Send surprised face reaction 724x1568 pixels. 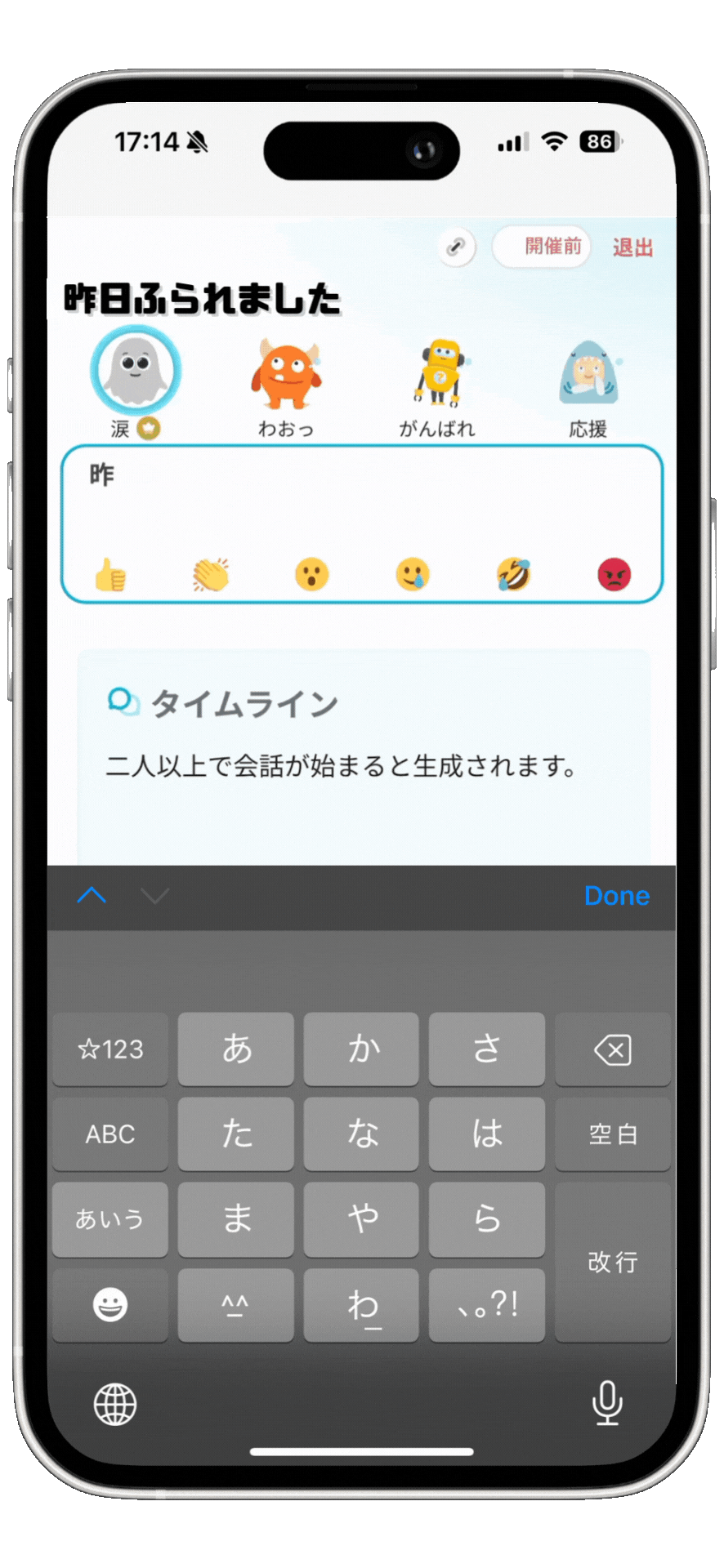point(311,574)
